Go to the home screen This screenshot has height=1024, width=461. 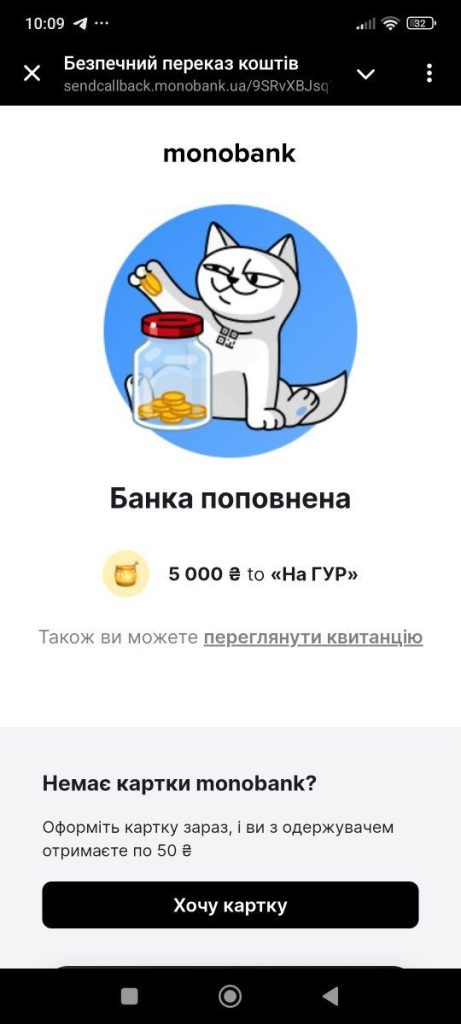(230, 996)
